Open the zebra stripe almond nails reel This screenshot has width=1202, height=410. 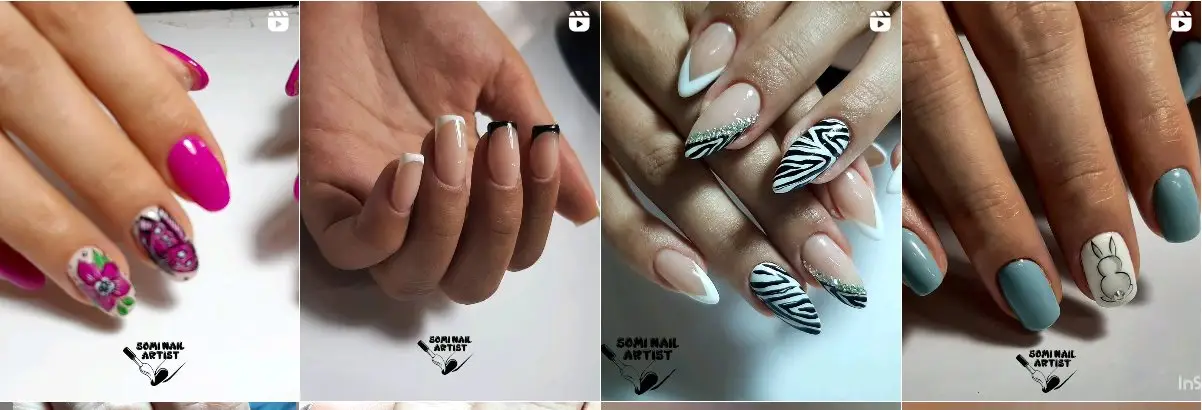coord(751,200)
